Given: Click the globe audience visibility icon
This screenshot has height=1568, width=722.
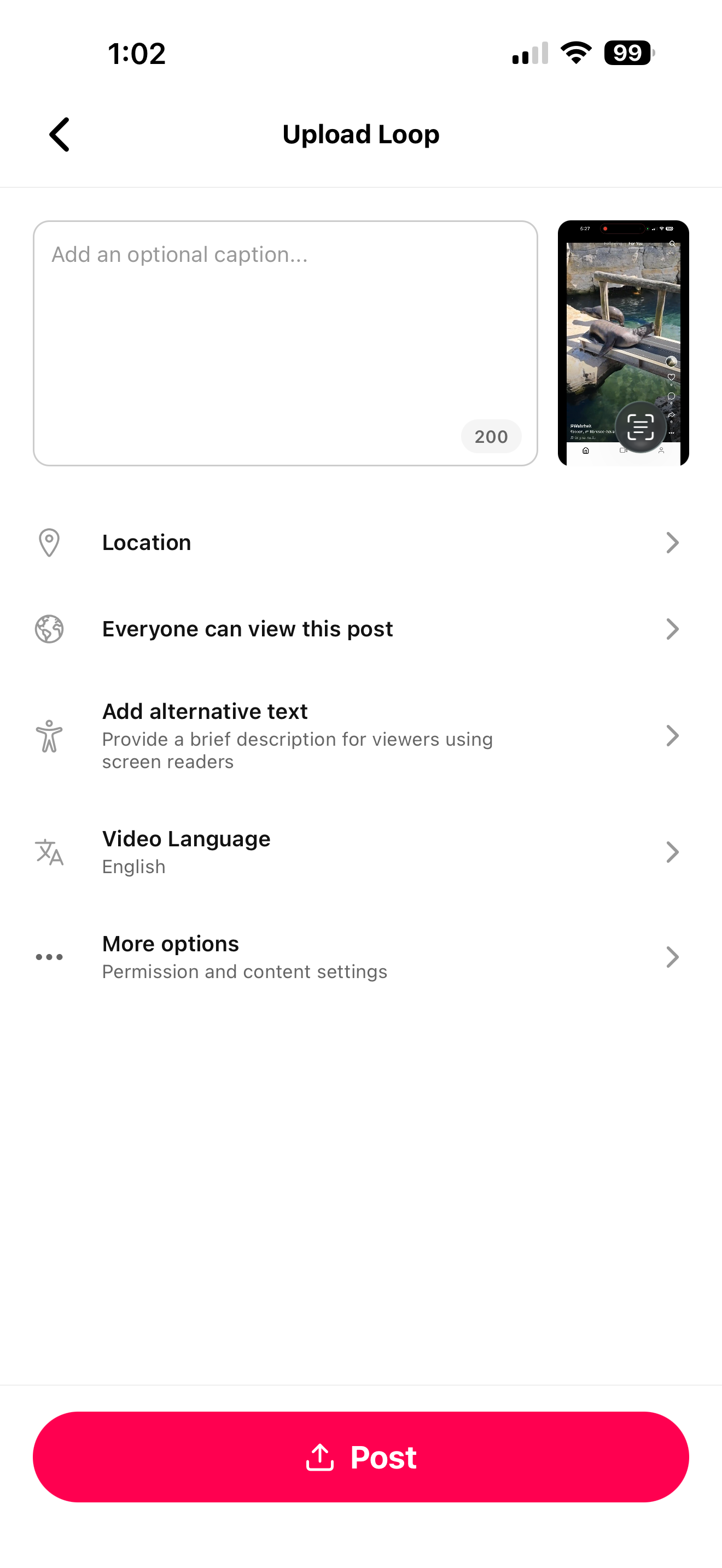Looking at the screenshot, I should (49, 629).
